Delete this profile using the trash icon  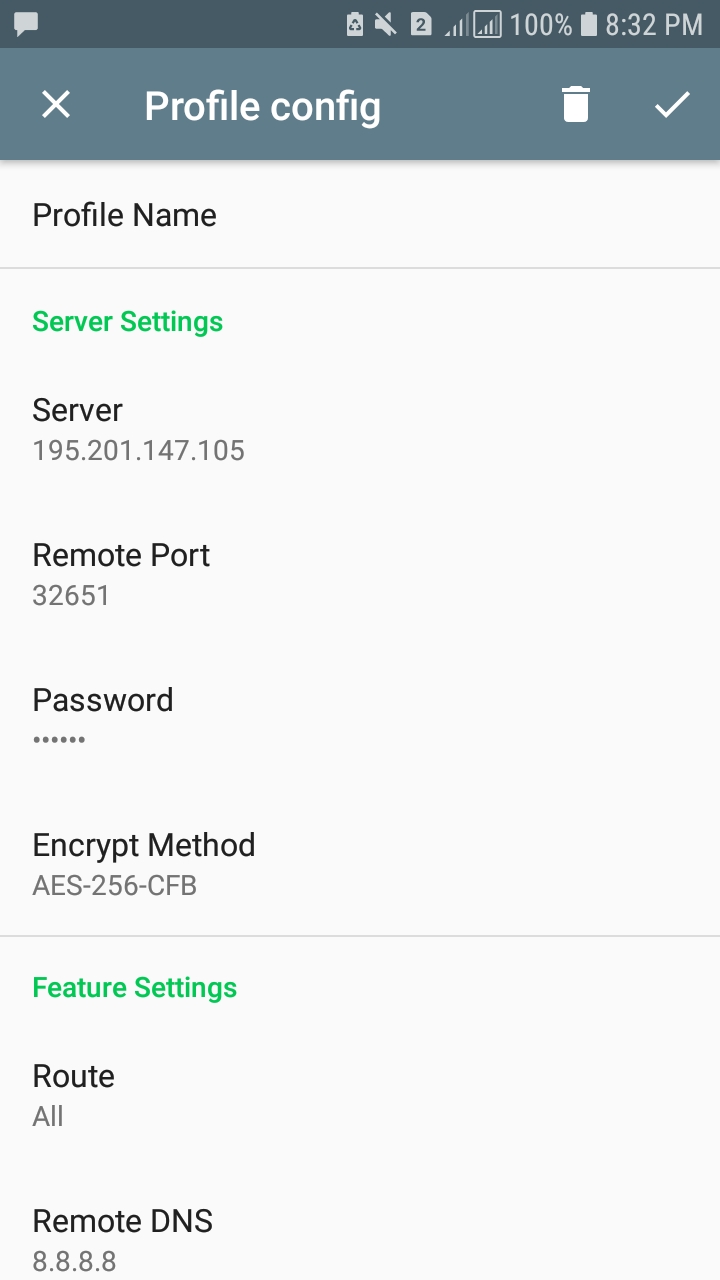575,104
